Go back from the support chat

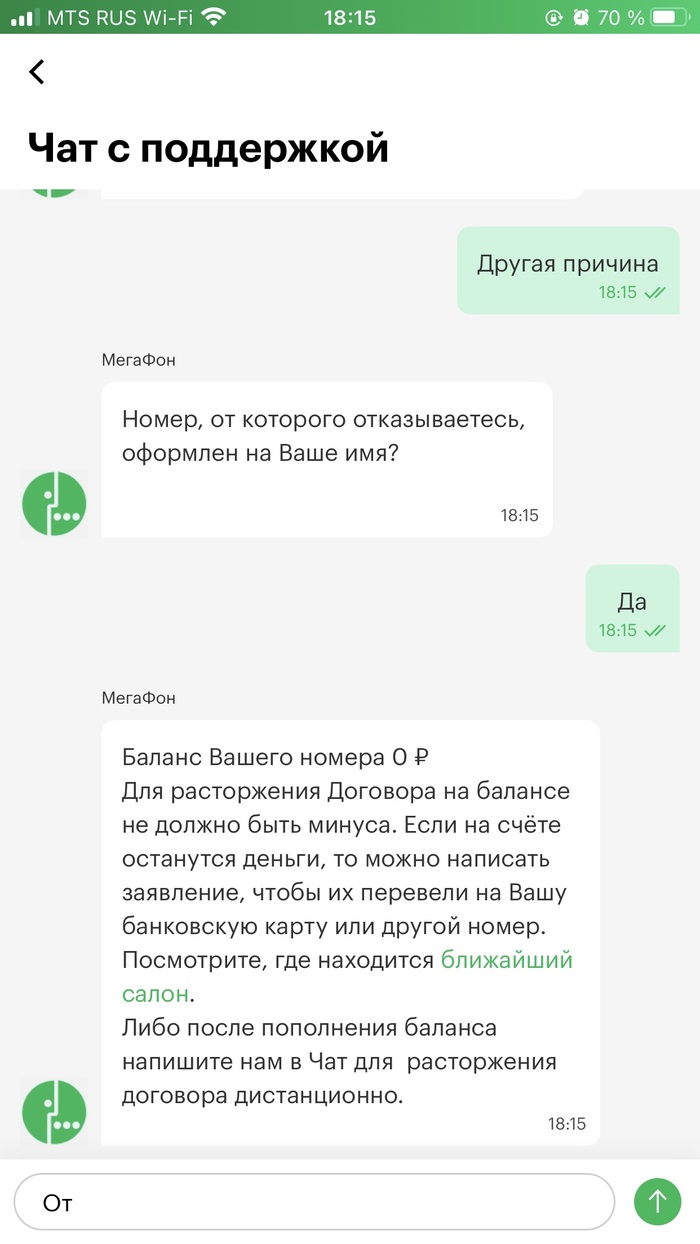37,72
